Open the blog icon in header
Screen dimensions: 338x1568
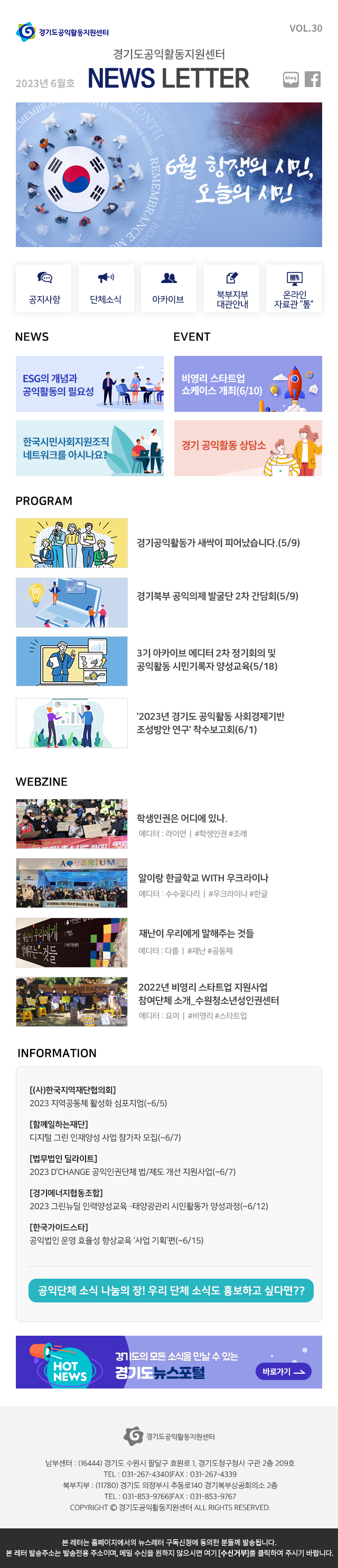click(290, 79)
